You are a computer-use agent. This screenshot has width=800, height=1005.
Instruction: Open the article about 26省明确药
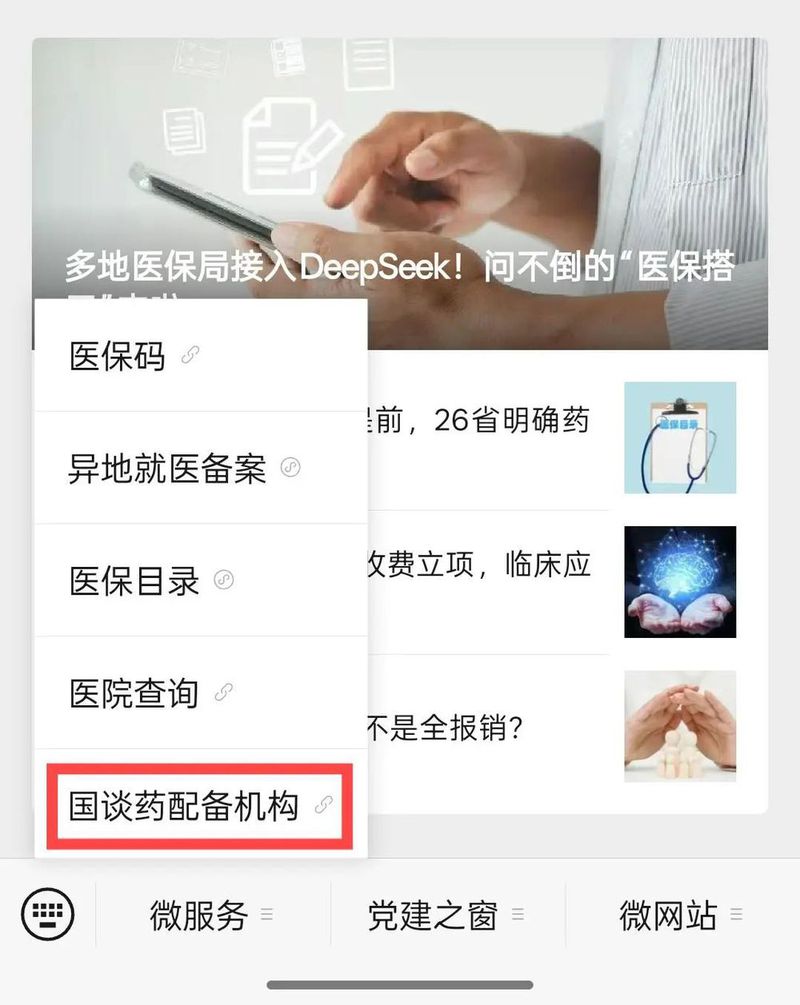pos(480,421)
